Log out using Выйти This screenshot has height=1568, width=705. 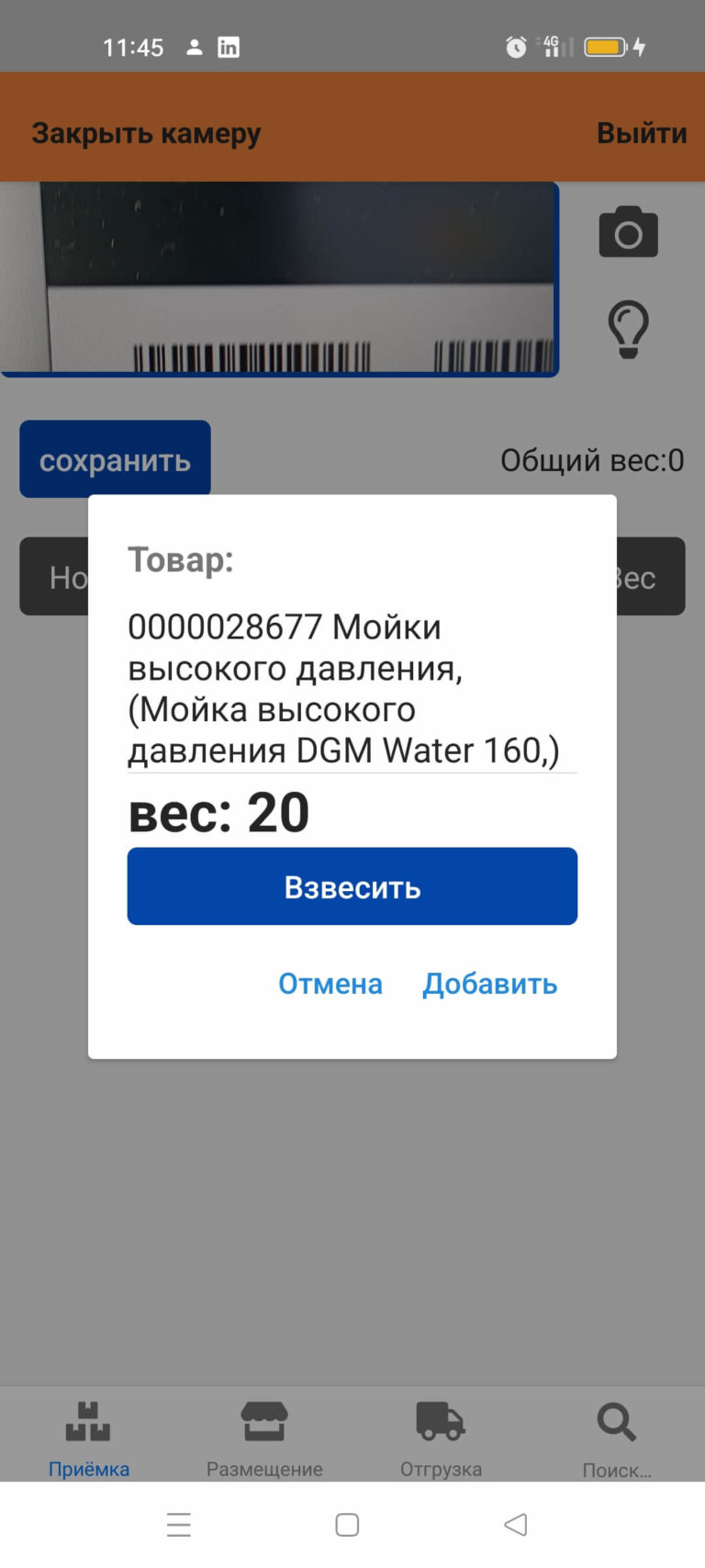[x=641, y=133]
